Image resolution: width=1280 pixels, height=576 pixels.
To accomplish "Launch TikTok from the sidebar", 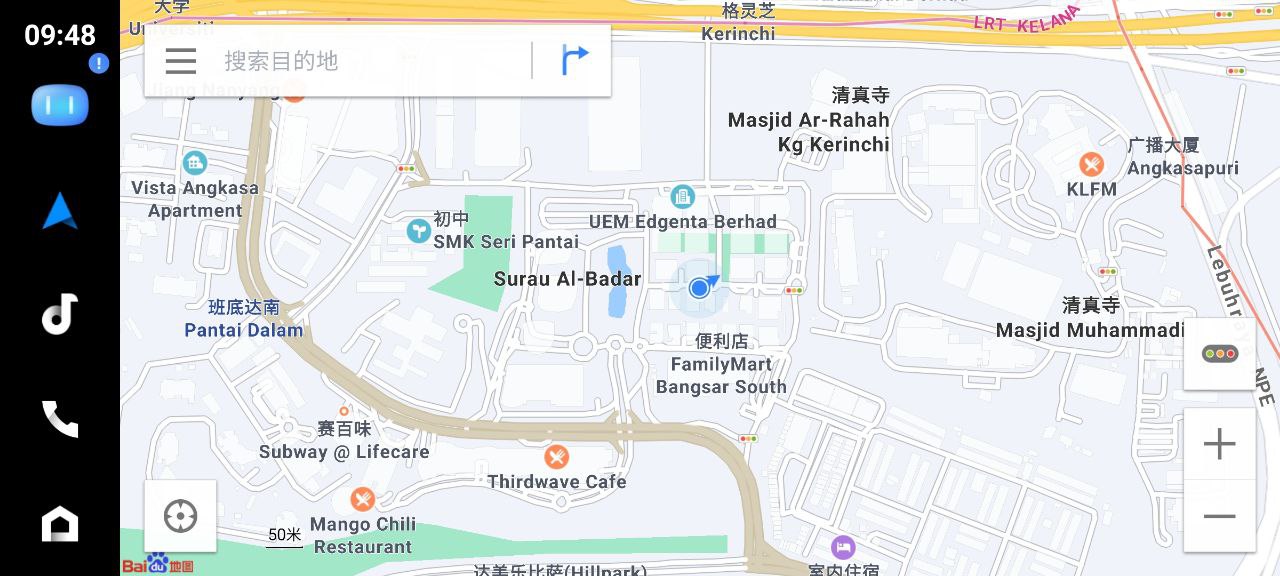I will tap(60, 314).
